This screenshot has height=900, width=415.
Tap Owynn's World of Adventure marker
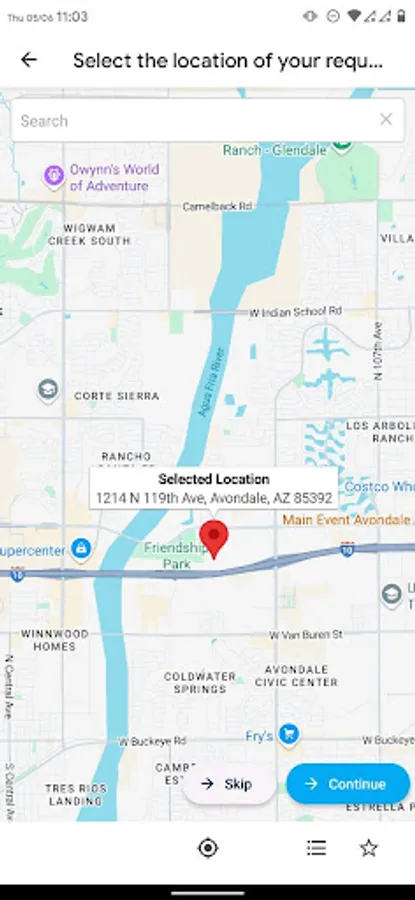click(54, 176)
